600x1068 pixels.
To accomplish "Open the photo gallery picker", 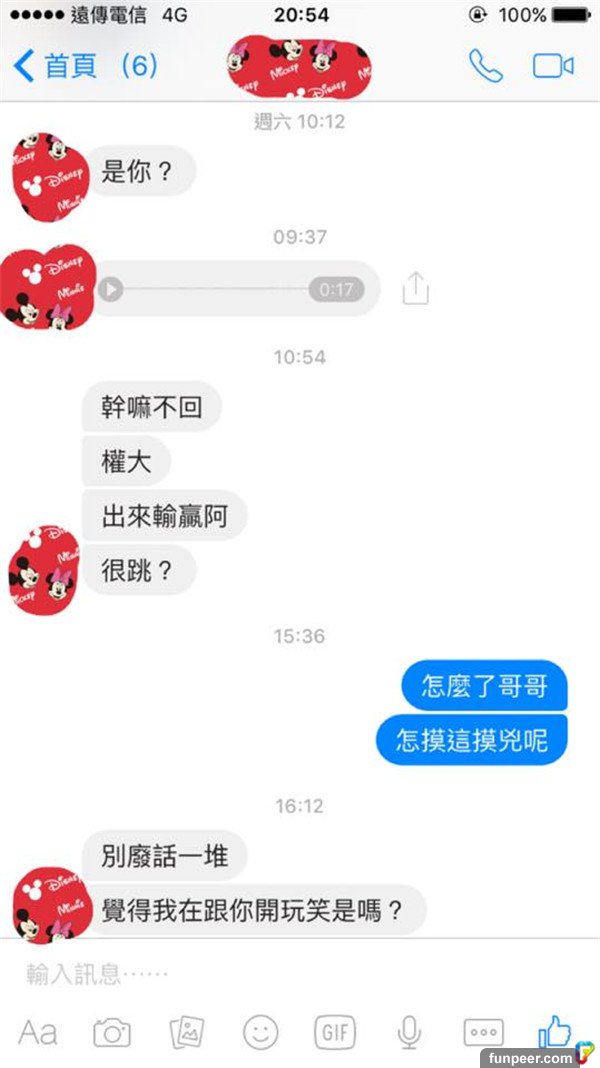I will click(187, 1031).
